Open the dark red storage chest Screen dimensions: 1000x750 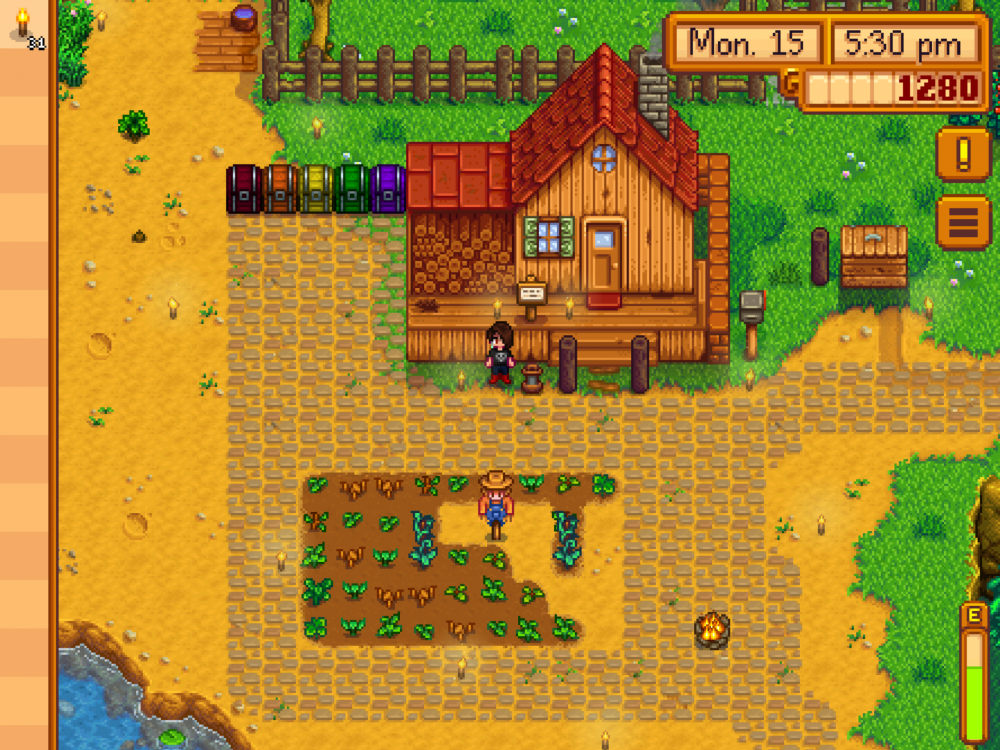(244, 189)
